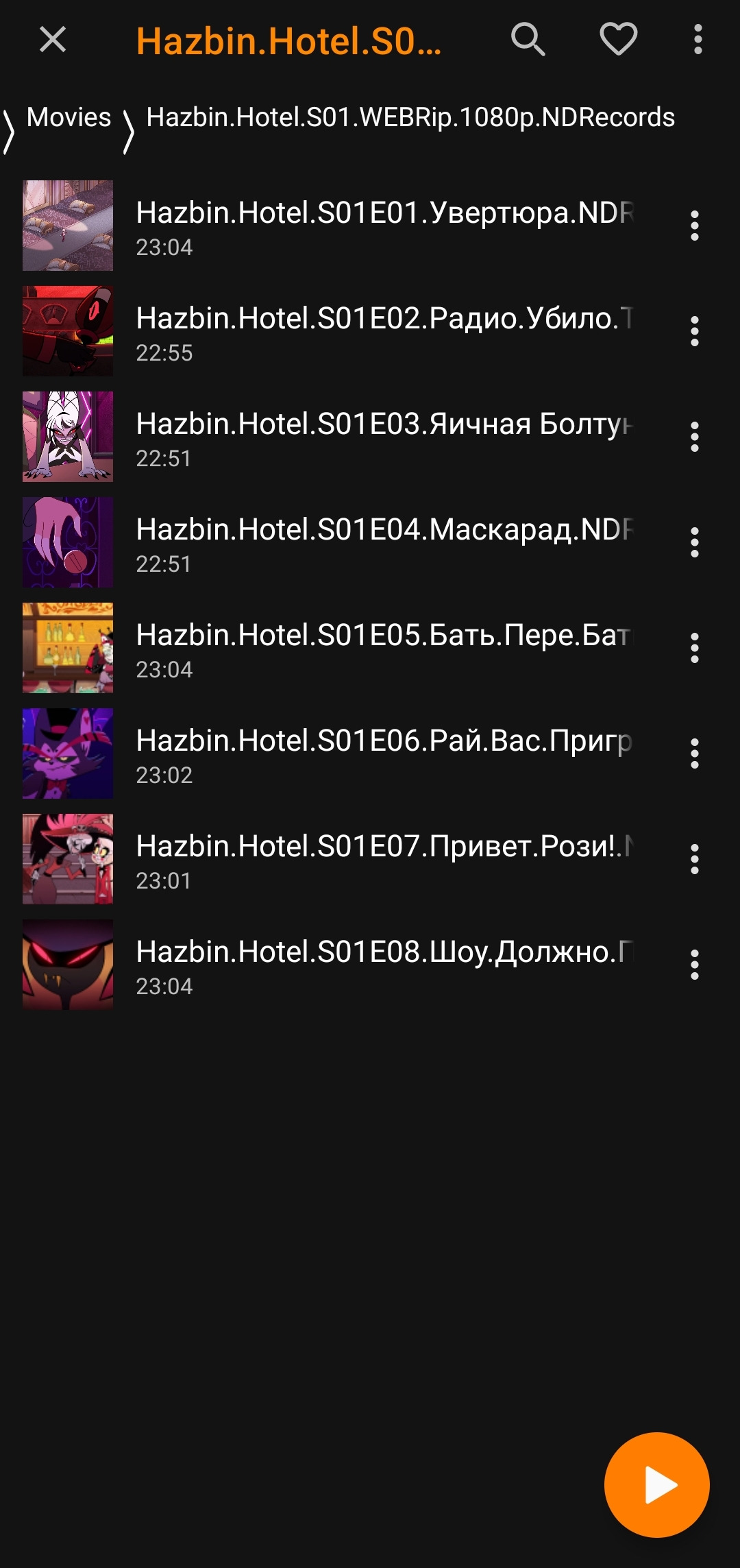The image size is (740, 1568).
Task: Go to Movies in the breadcrumb
Action: point(69,117)
